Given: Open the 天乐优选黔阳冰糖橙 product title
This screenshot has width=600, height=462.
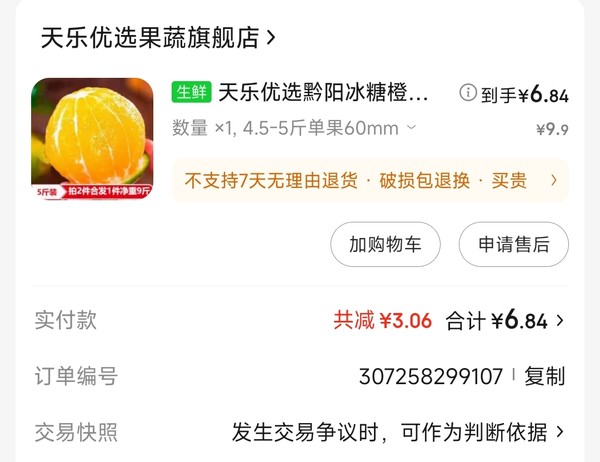Looking at the screenshot, I should click(323, 94).
